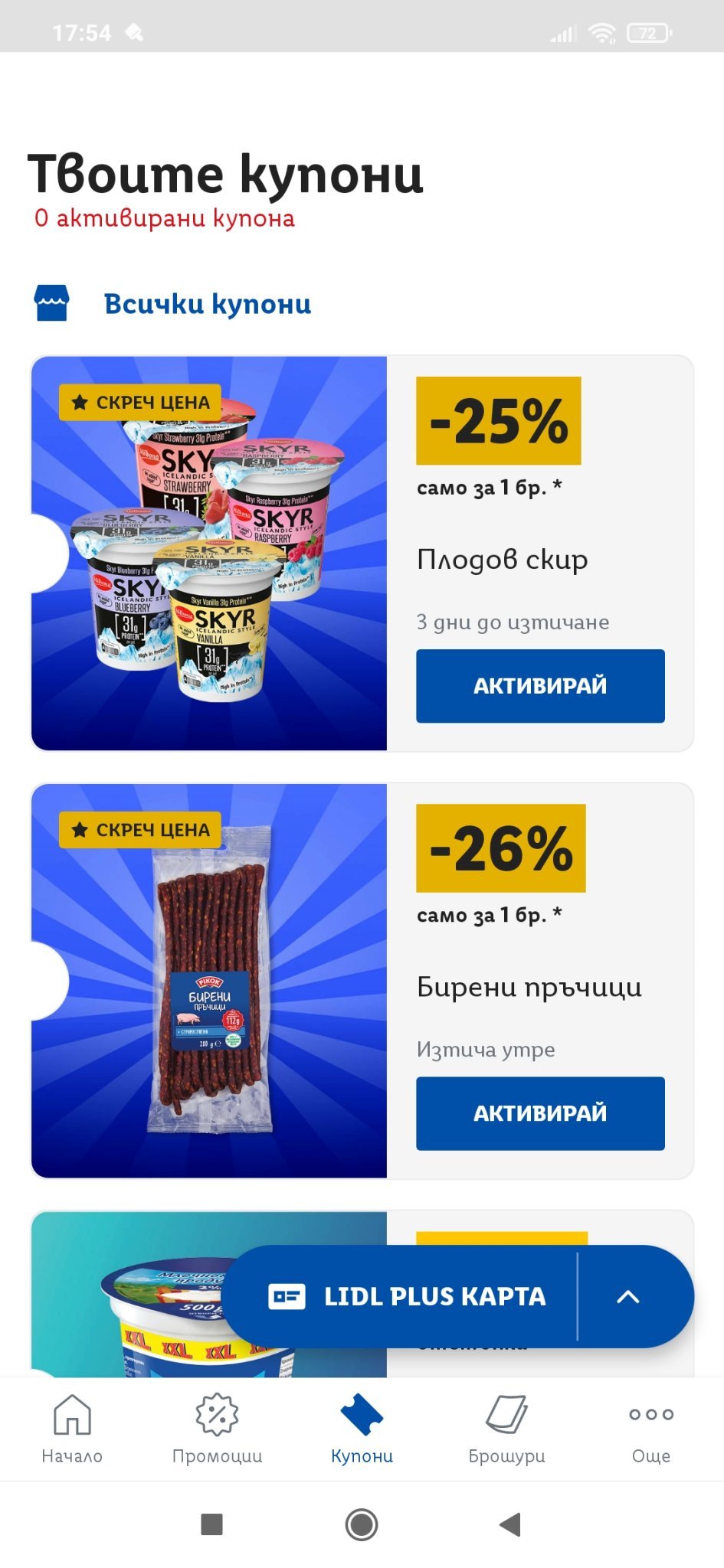This screenshot has height=1568, width=724.
Task: Open the Брошури tab
Action: click(x=506, y=1428)
